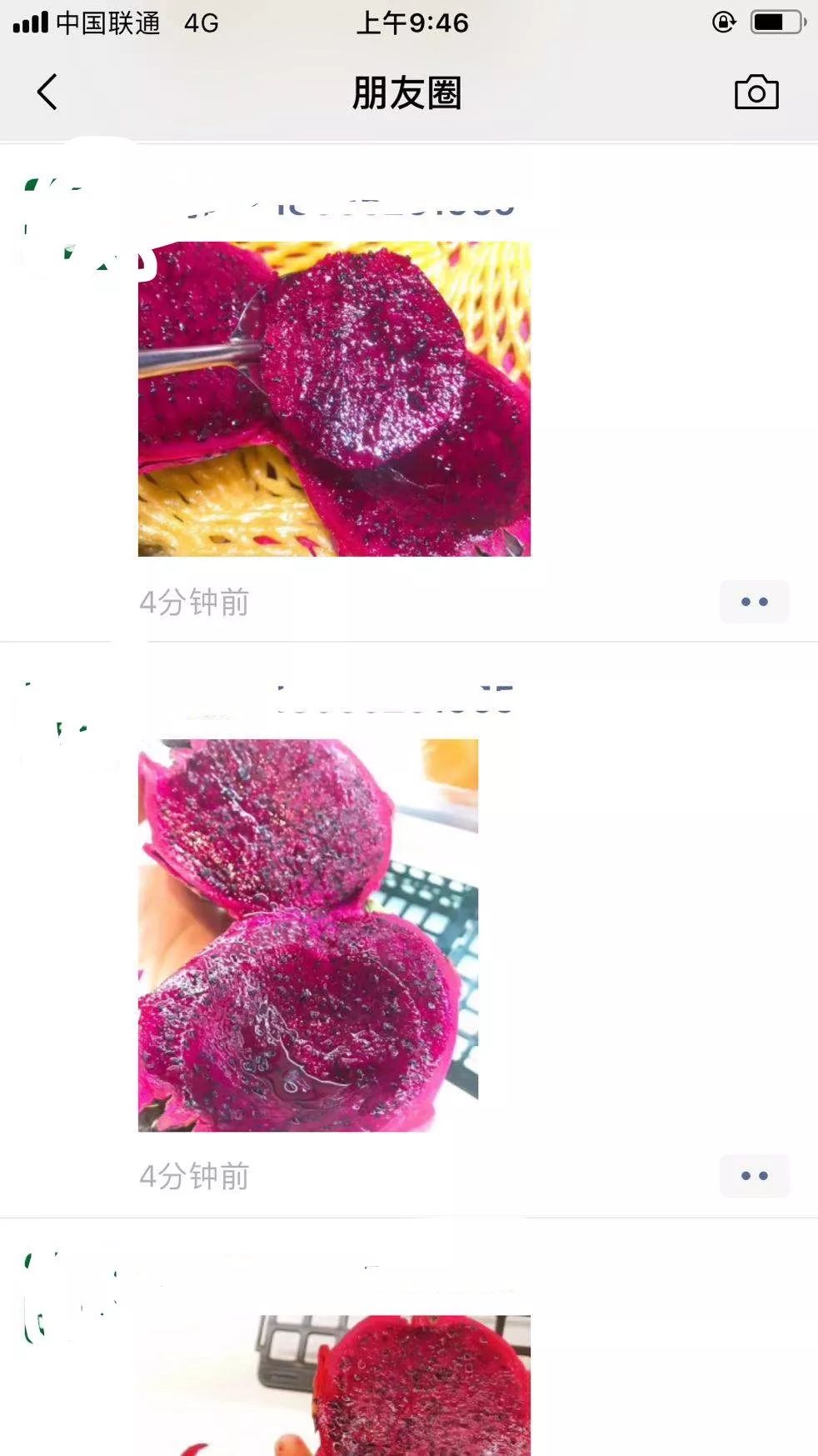Image resolution: width=818 pixels, height=1456 pixels.
Task: Tap the 4G network indicator
Action: click(200, 23)
